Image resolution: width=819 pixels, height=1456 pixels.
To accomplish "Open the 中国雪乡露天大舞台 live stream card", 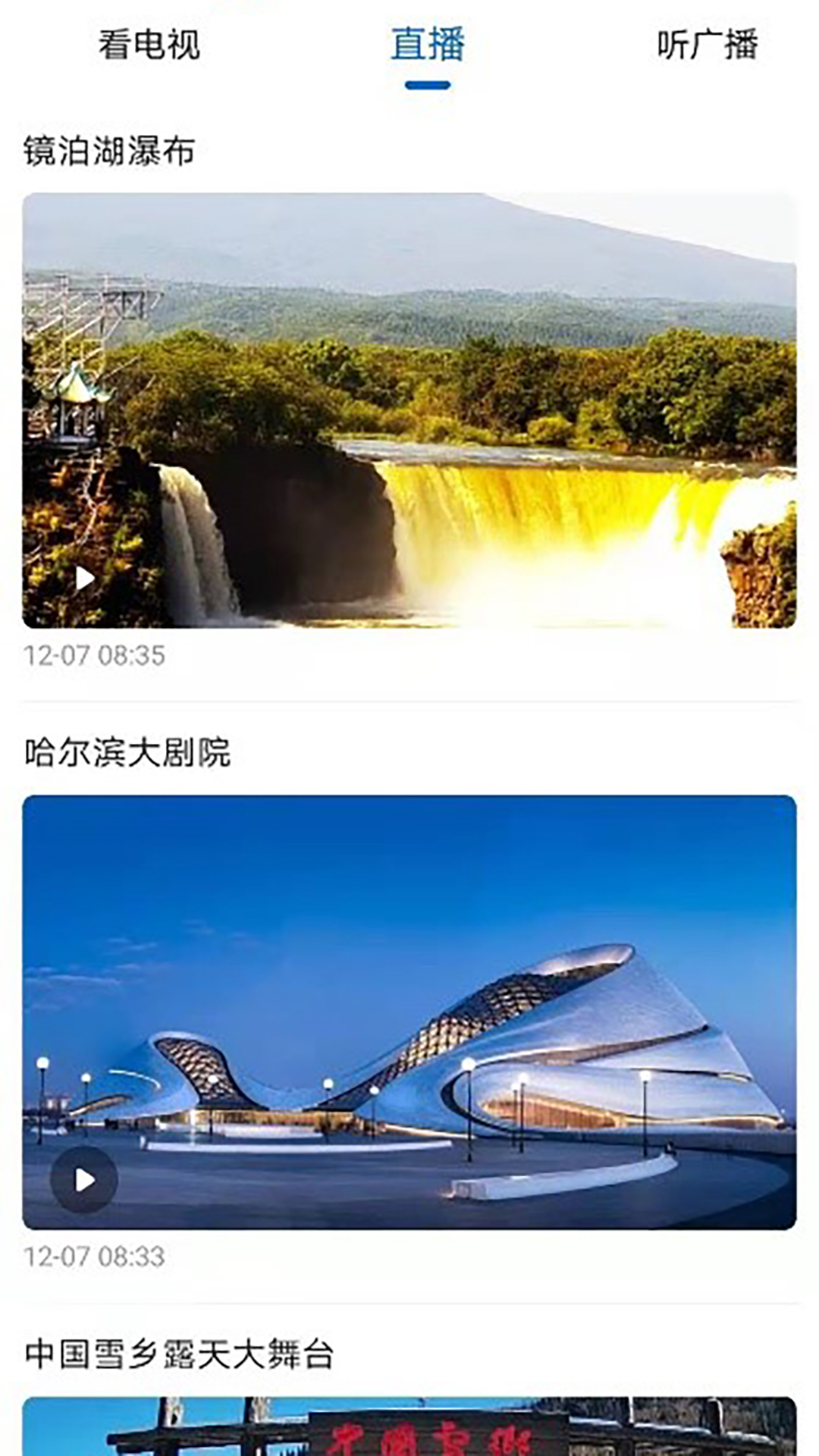I will [409, 1424].
